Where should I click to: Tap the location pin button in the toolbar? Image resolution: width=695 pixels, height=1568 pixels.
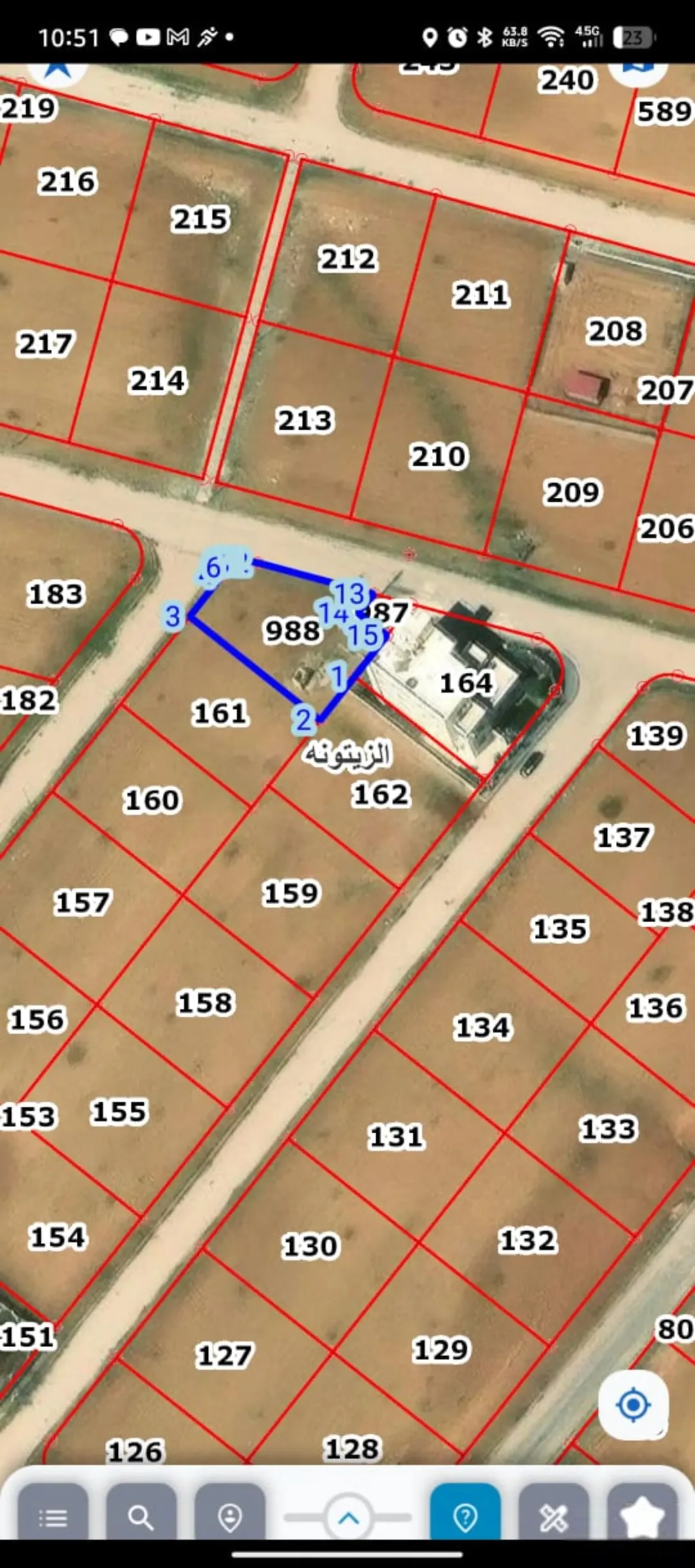click(x=230, y=1516)
